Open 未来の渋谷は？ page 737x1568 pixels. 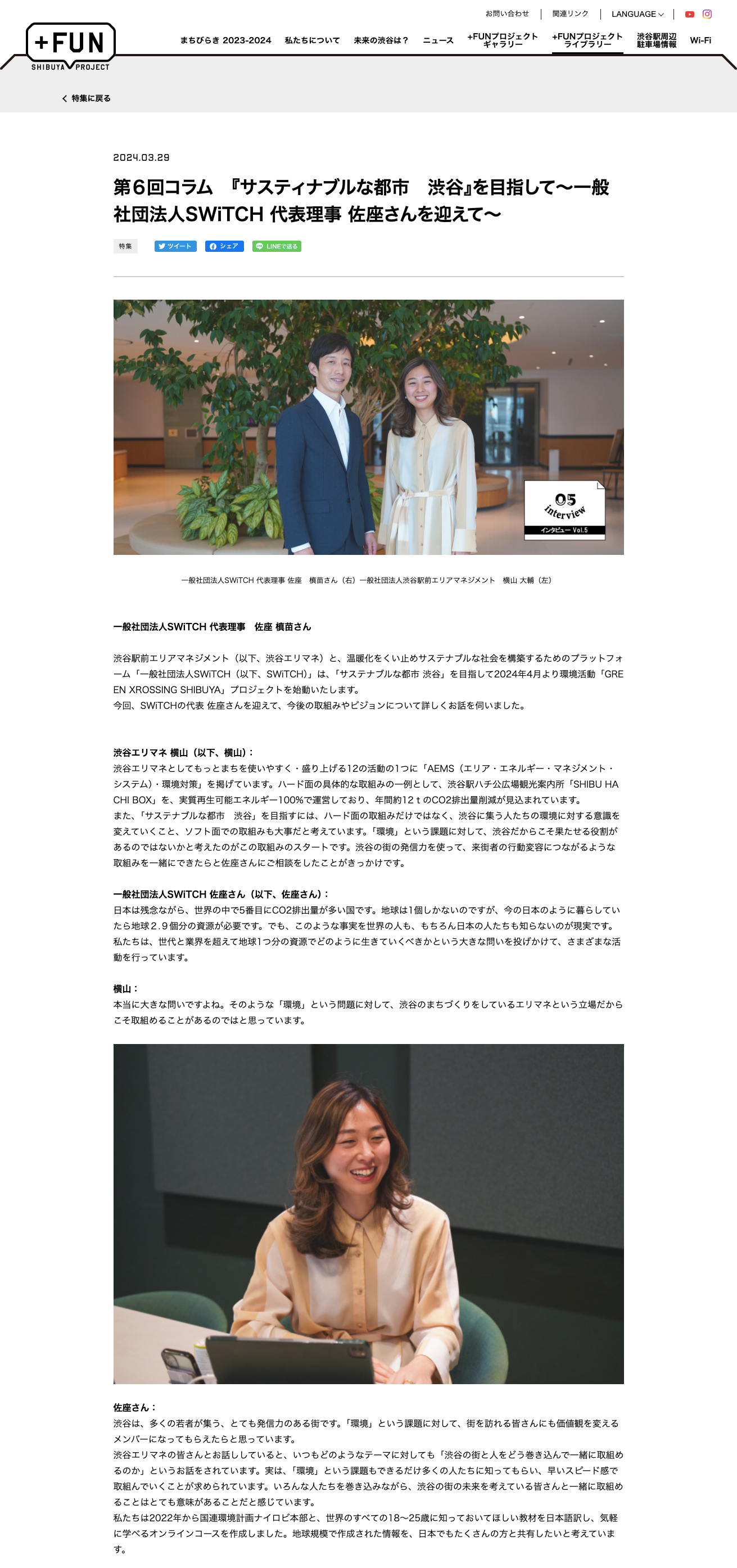click(381, 40)
